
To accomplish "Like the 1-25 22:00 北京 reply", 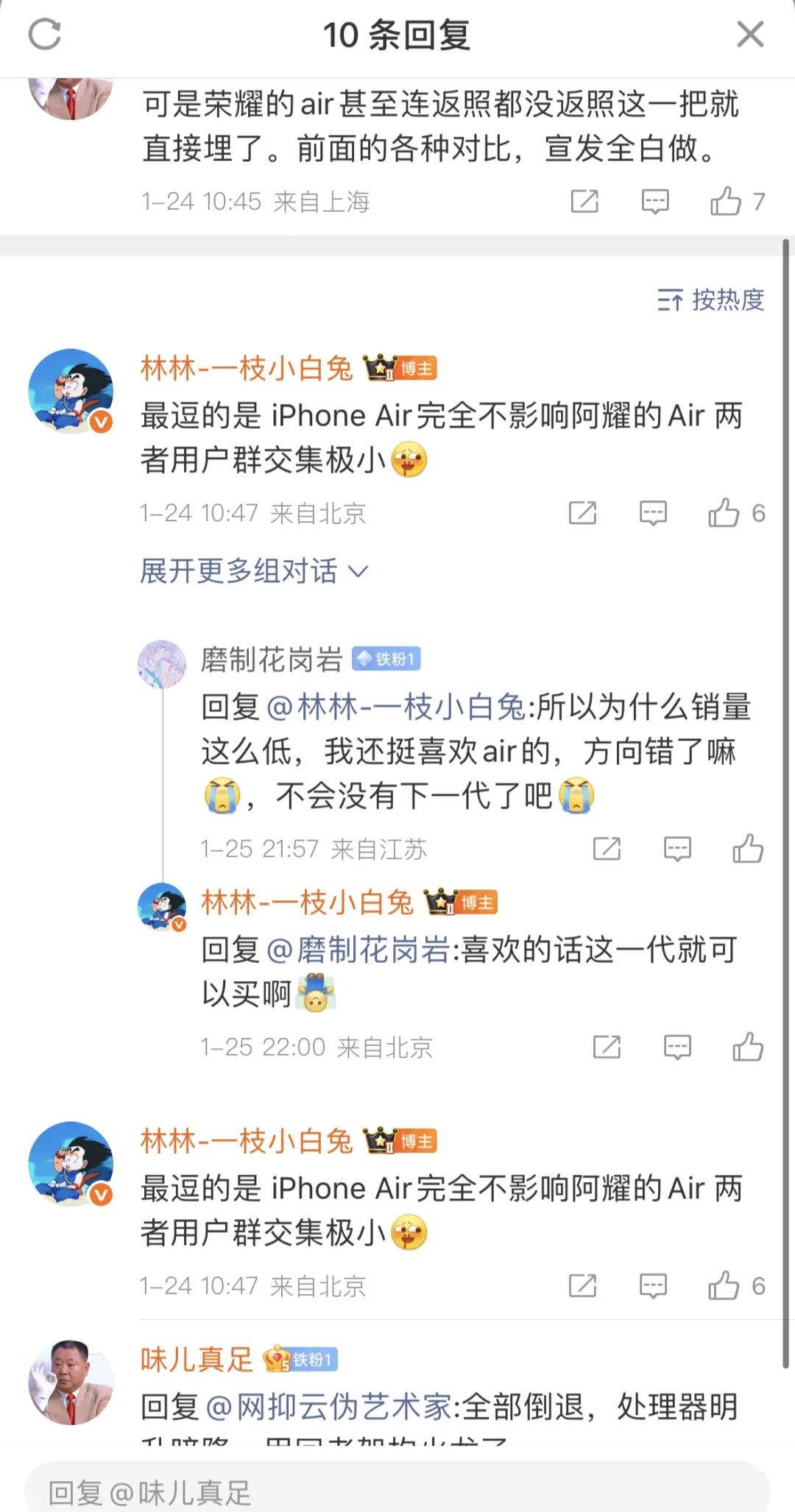I will pyautogui.click(x=748, y=1047).
